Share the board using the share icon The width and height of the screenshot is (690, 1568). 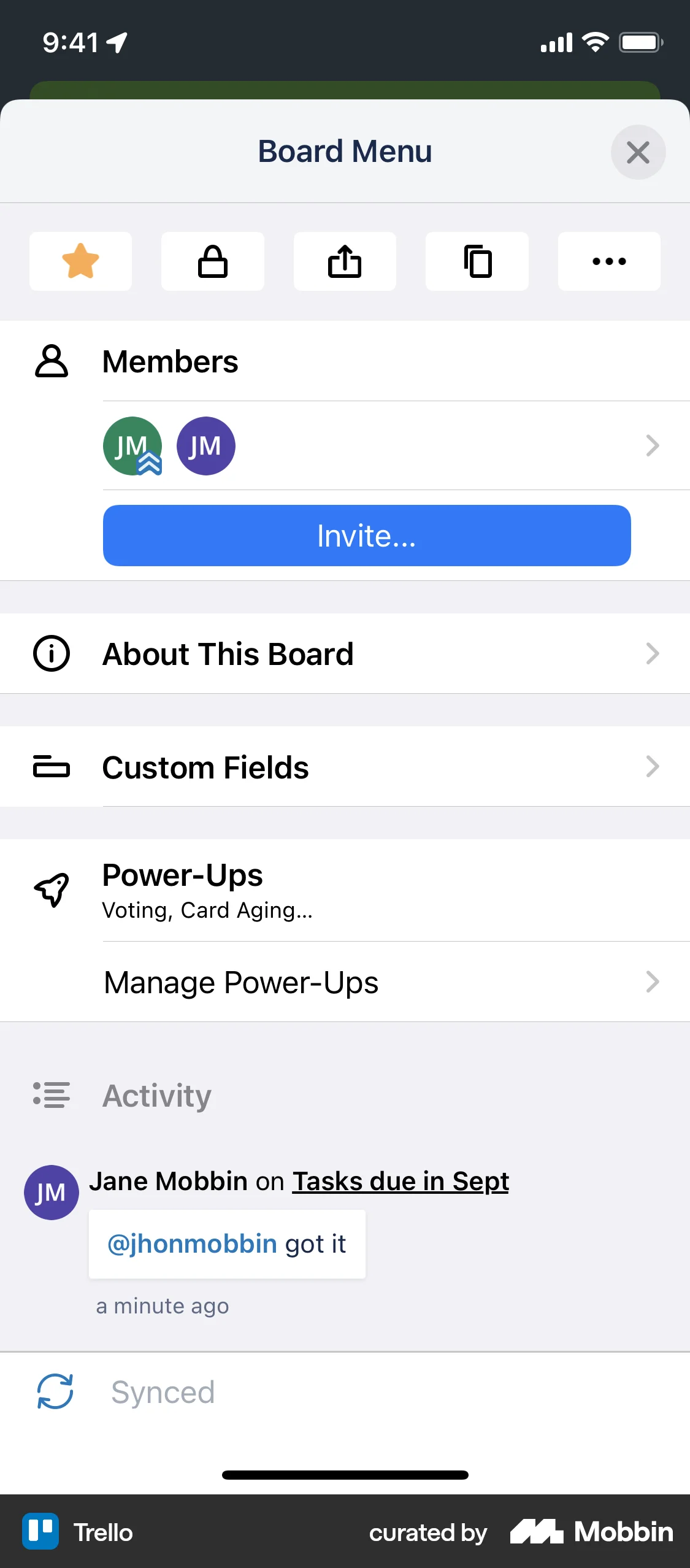pos(345,261)
